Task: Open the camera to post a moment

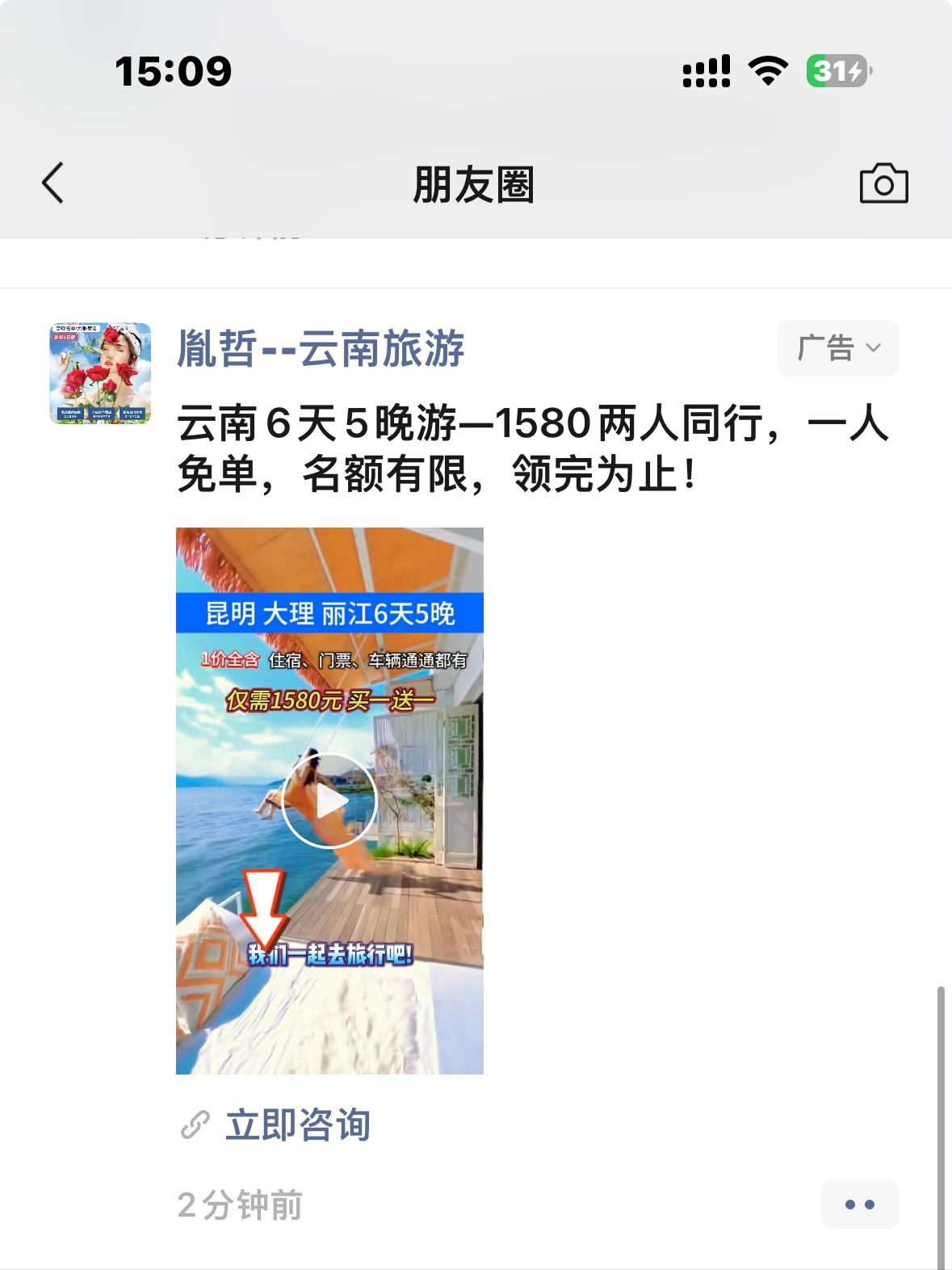Action: [x=883, y=183]
